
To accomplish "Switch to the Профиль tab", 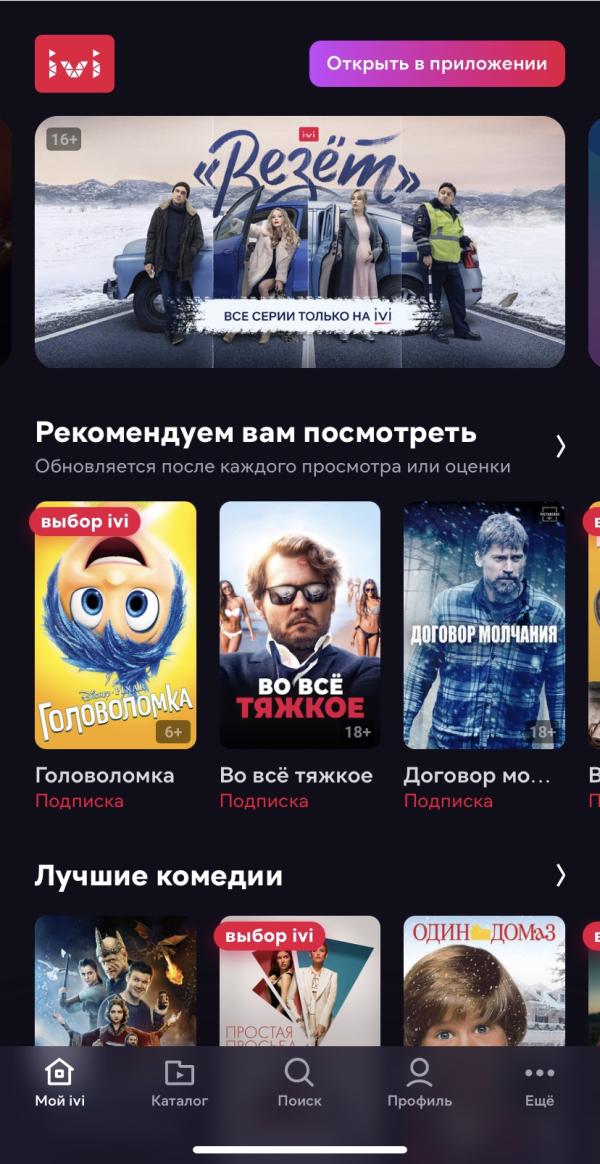I will coord(420,1083).
